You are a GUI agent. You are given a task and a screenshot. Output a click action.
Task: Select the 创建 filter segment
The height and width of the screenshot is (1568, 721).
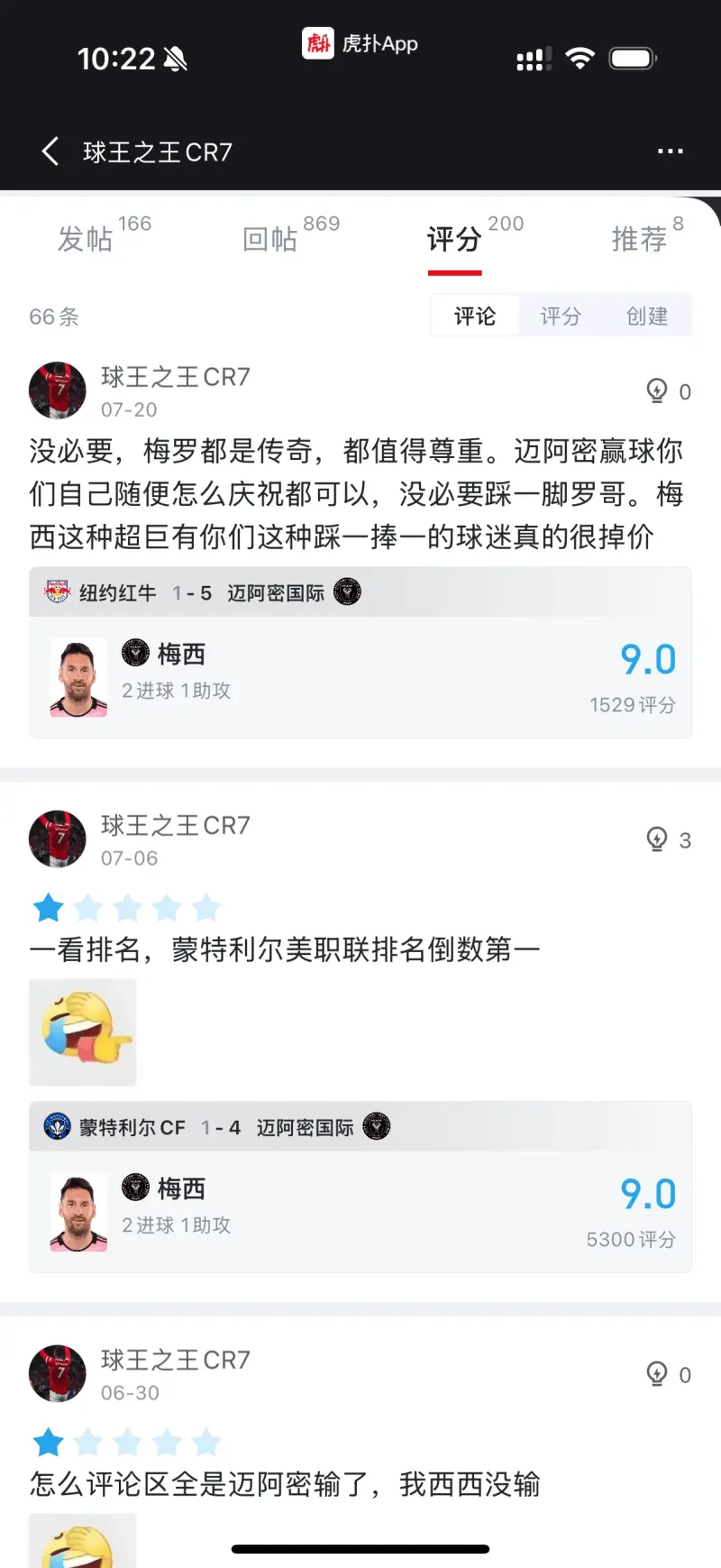[x=647, y=316]
